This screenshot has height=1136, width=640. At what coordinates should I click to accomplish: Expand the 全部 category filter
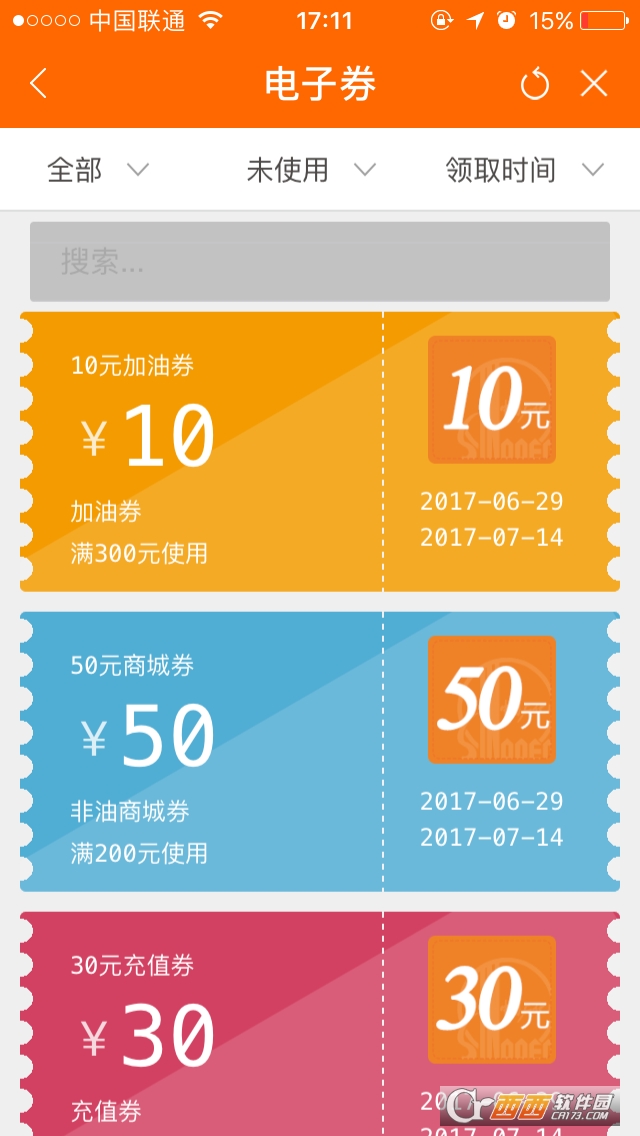pos(97,170)
